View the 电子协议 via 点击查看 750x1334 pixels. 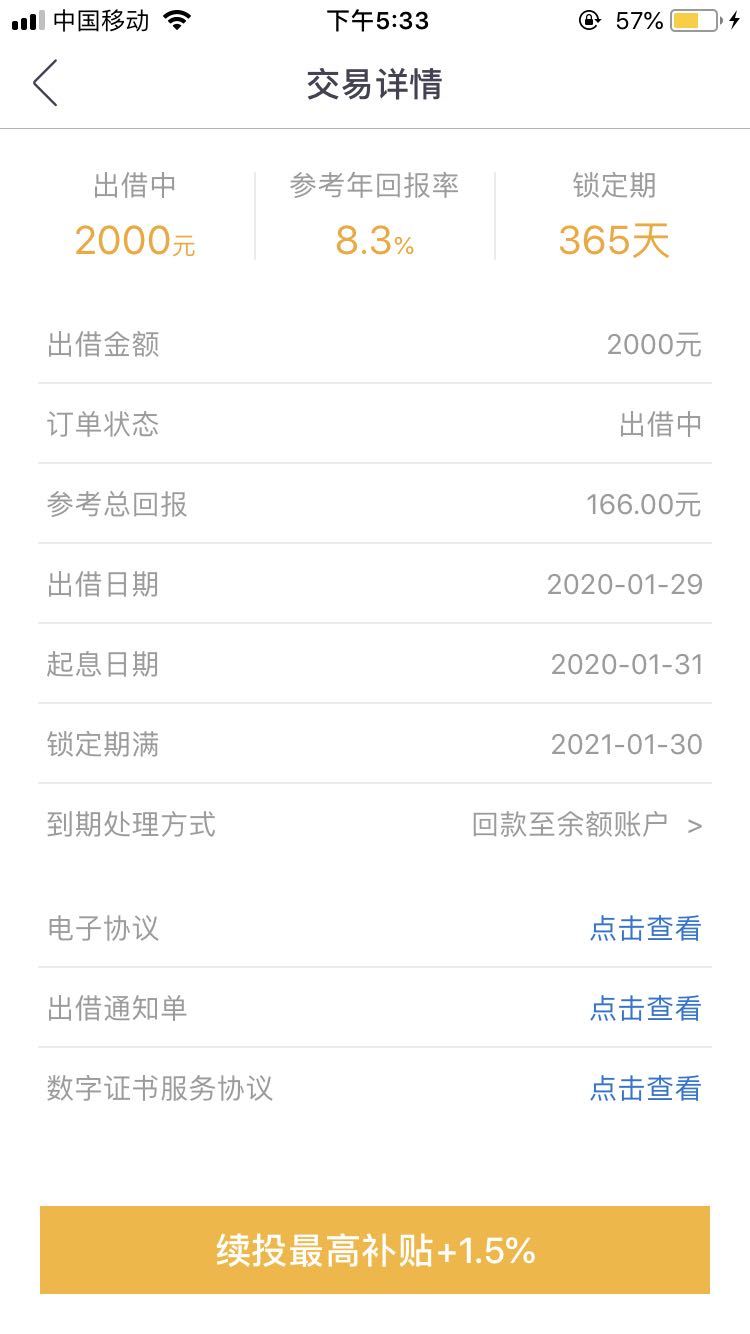[645, 928]
